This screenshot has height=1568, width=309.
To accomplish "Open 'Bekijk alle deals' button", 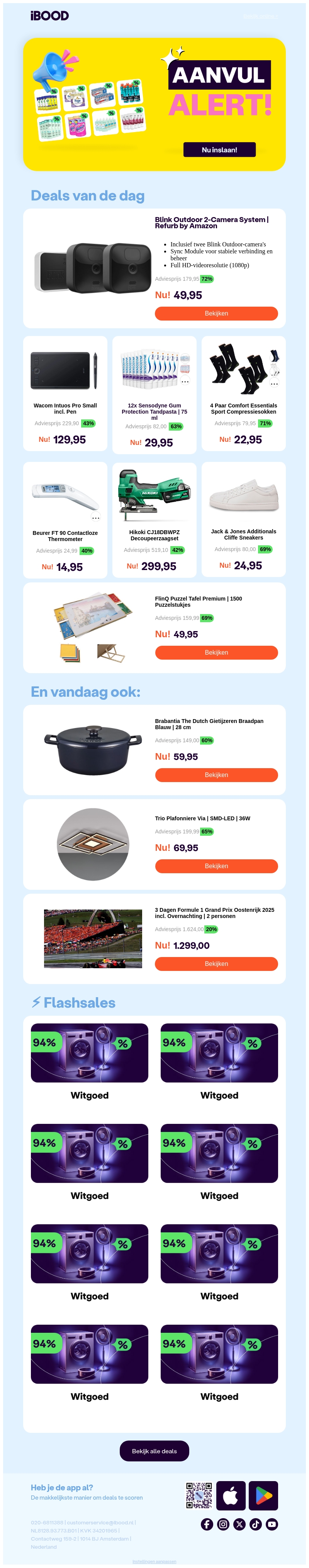I will (x=154, y=1451).
